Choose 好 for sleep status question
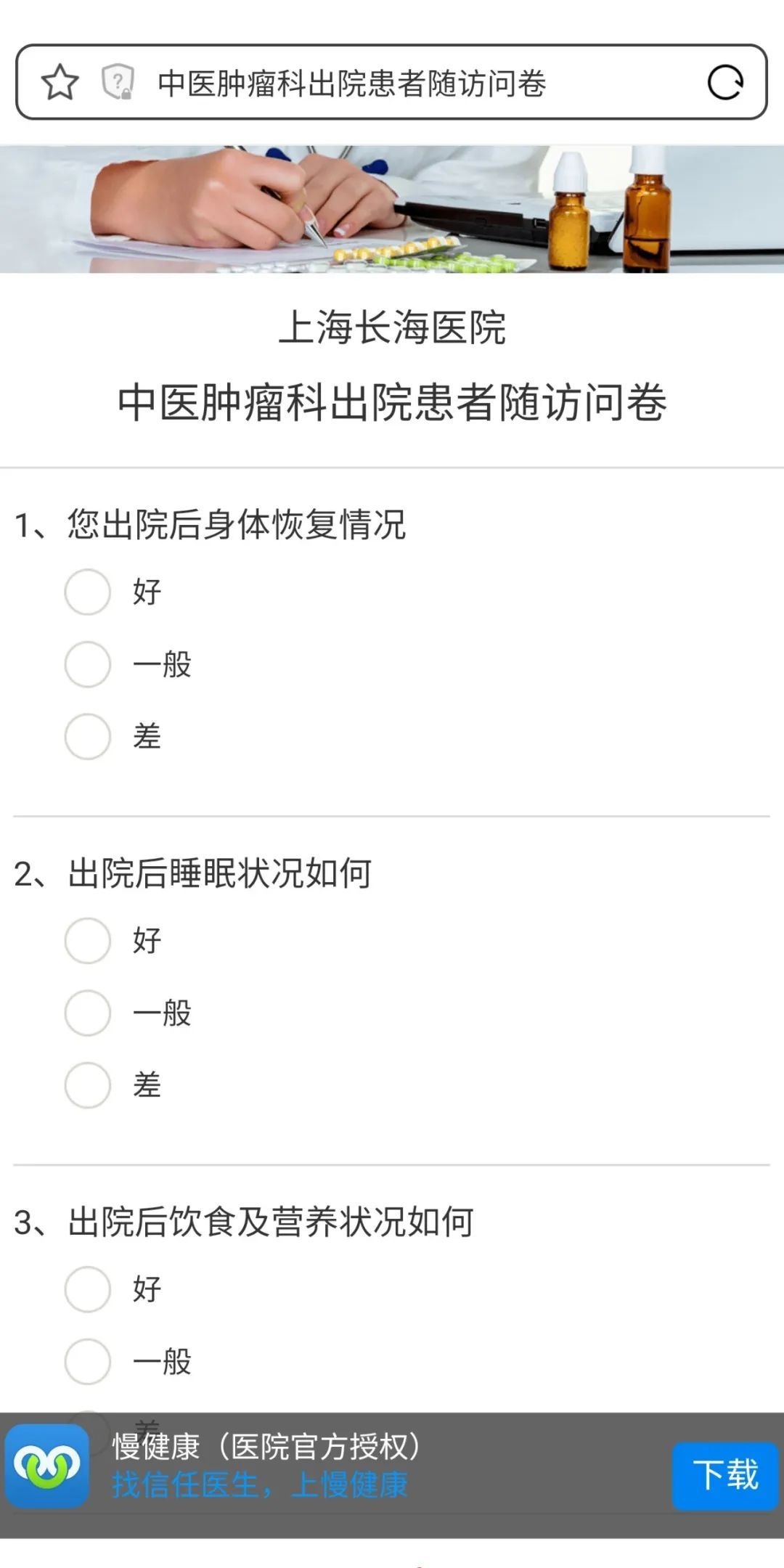Screen dimensions: 784x1568 click(x=88, y=940)
